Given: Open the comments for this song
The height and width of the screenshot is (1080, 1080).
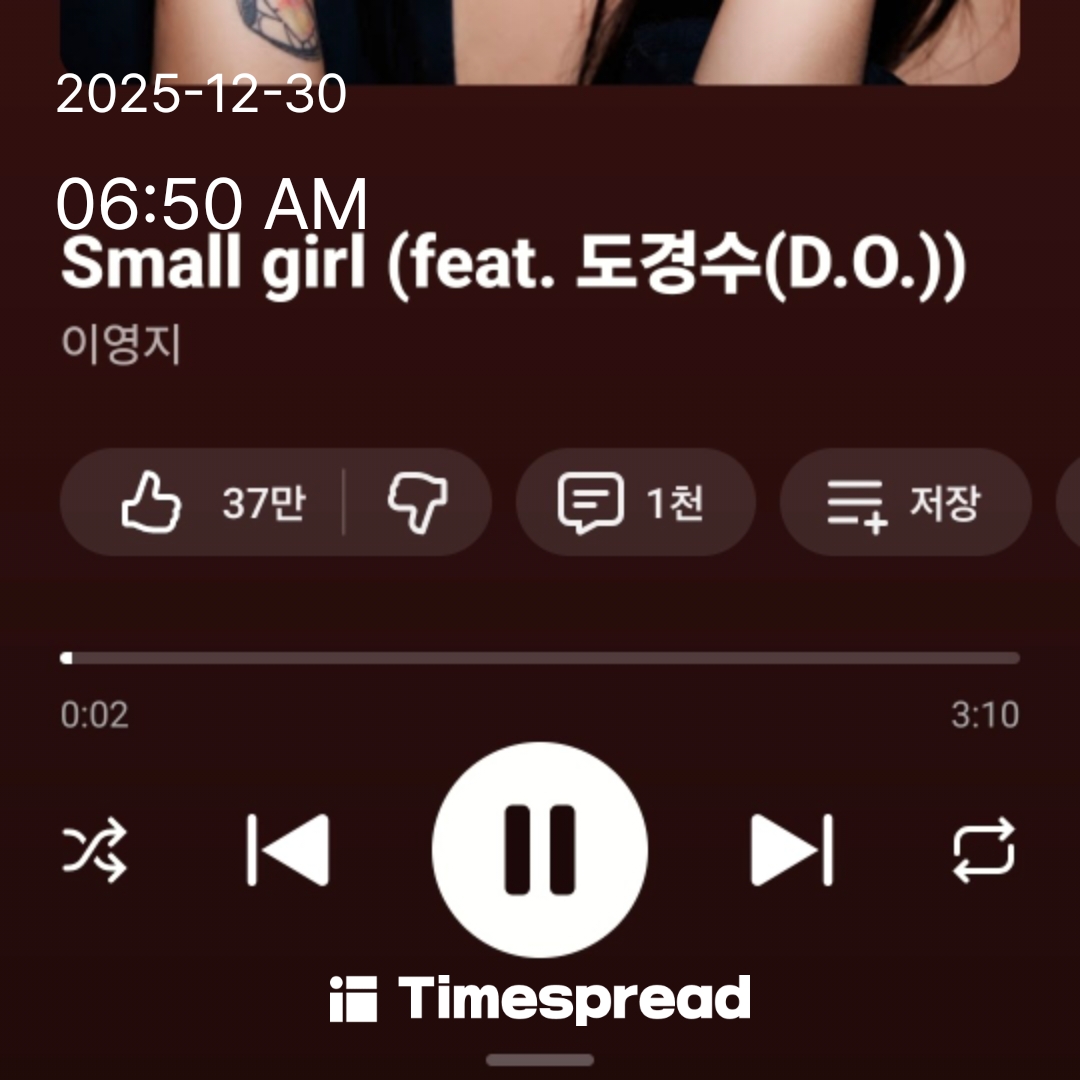Looking at the screenshot, I should click(x=634, y=503).
